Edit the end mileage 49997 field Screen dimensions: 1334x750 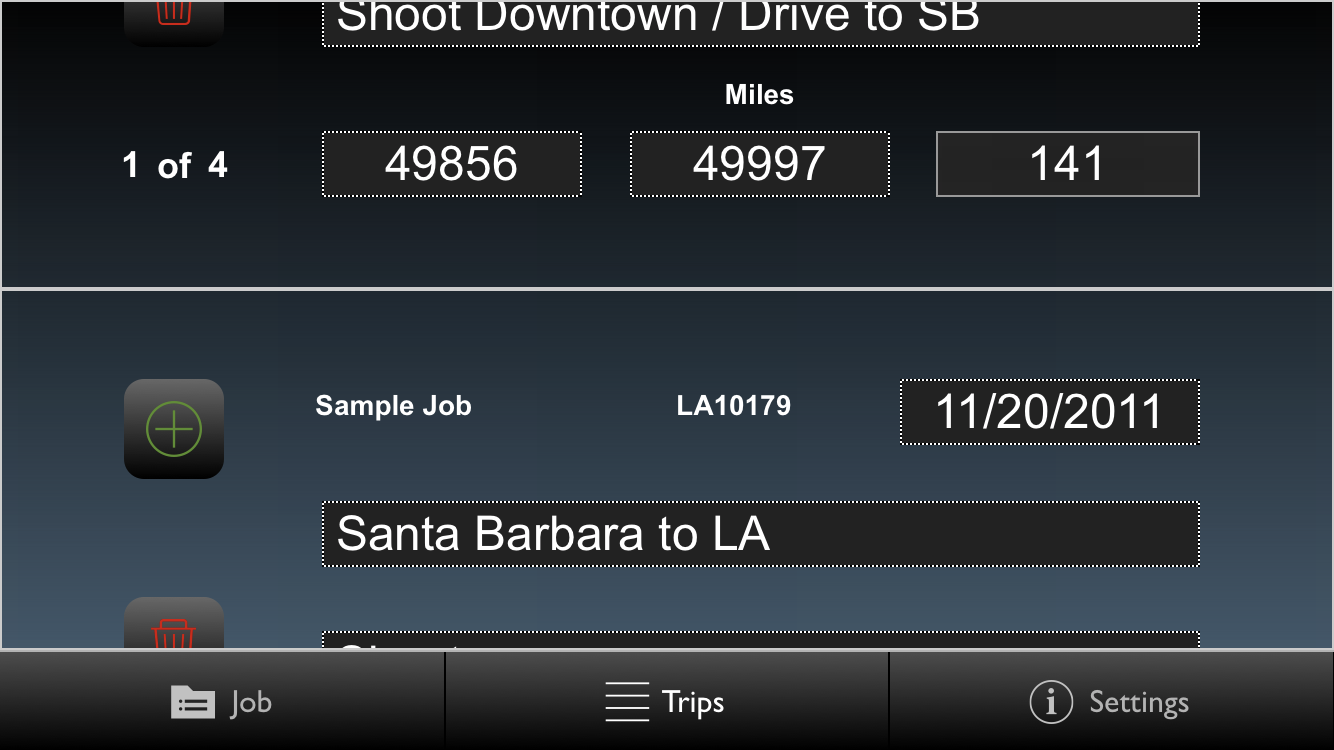point(760,164)
